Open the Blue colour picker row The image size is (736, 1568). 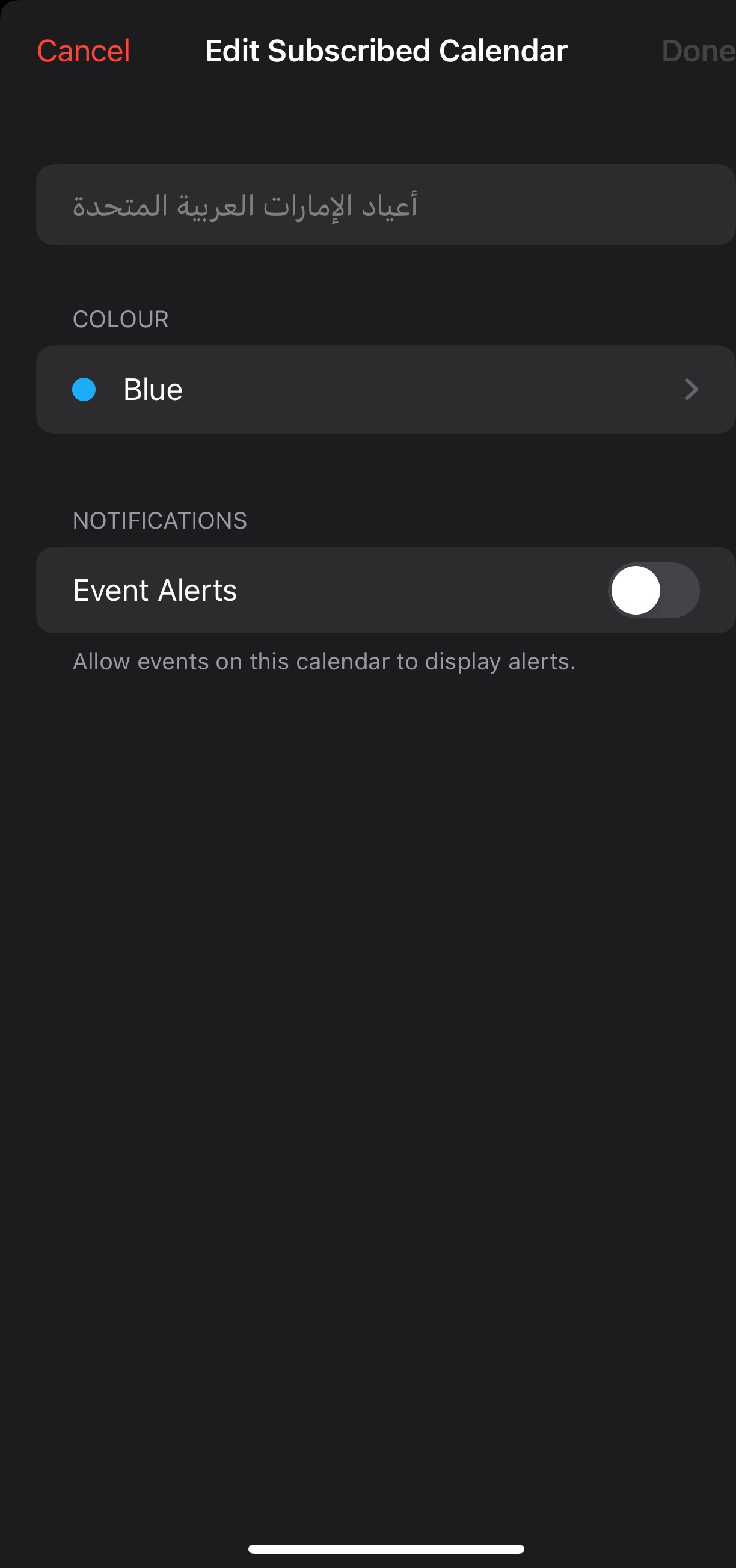point(385,390)
